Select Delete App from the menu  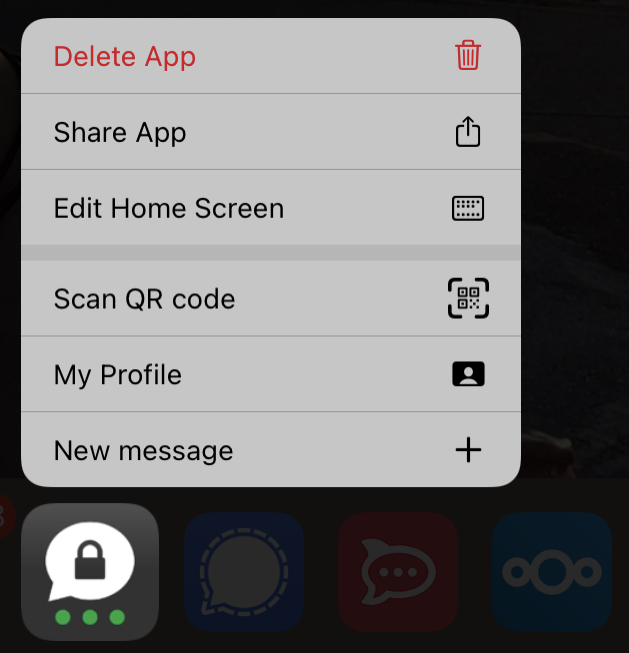270,56
